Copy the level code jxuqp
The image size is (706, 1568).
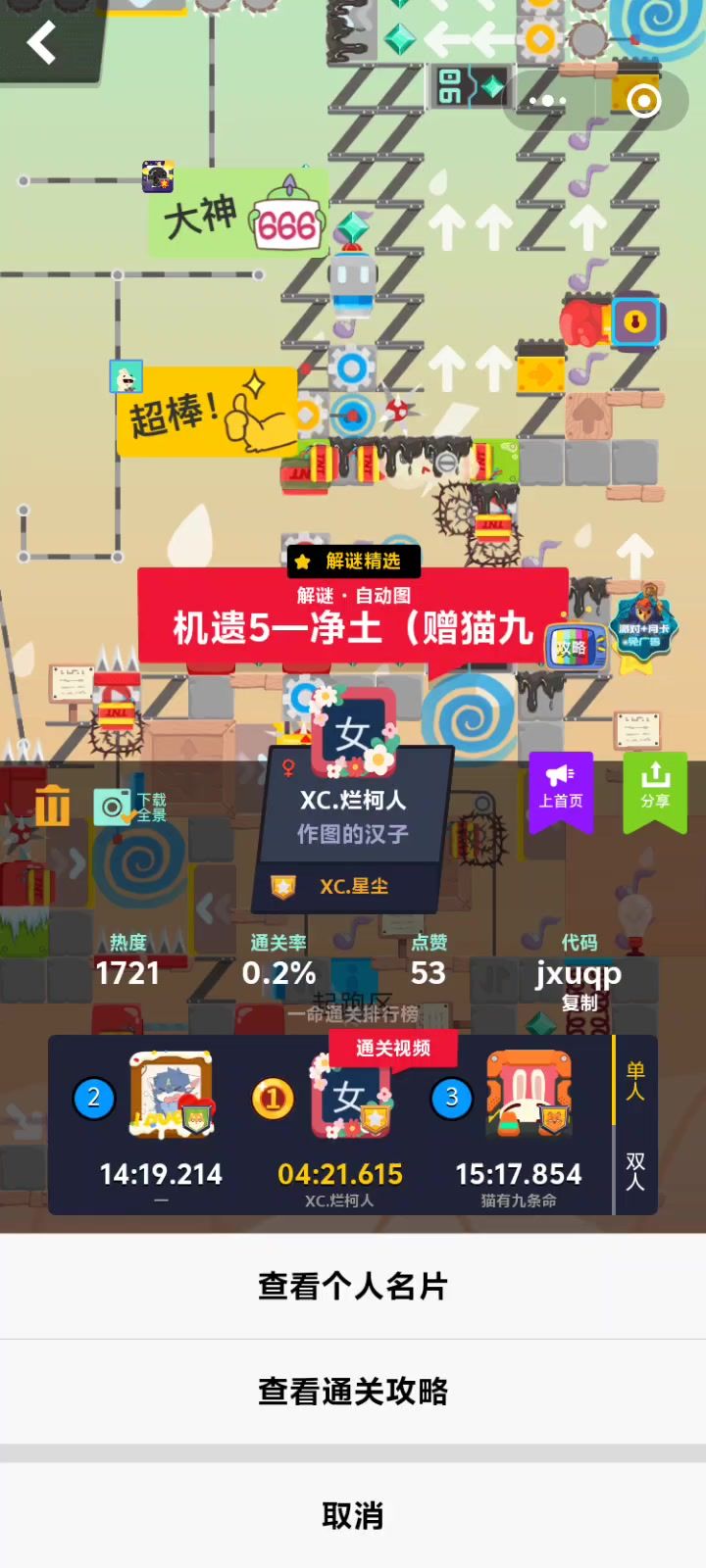pyautogui.click(x=579, y=1003)
